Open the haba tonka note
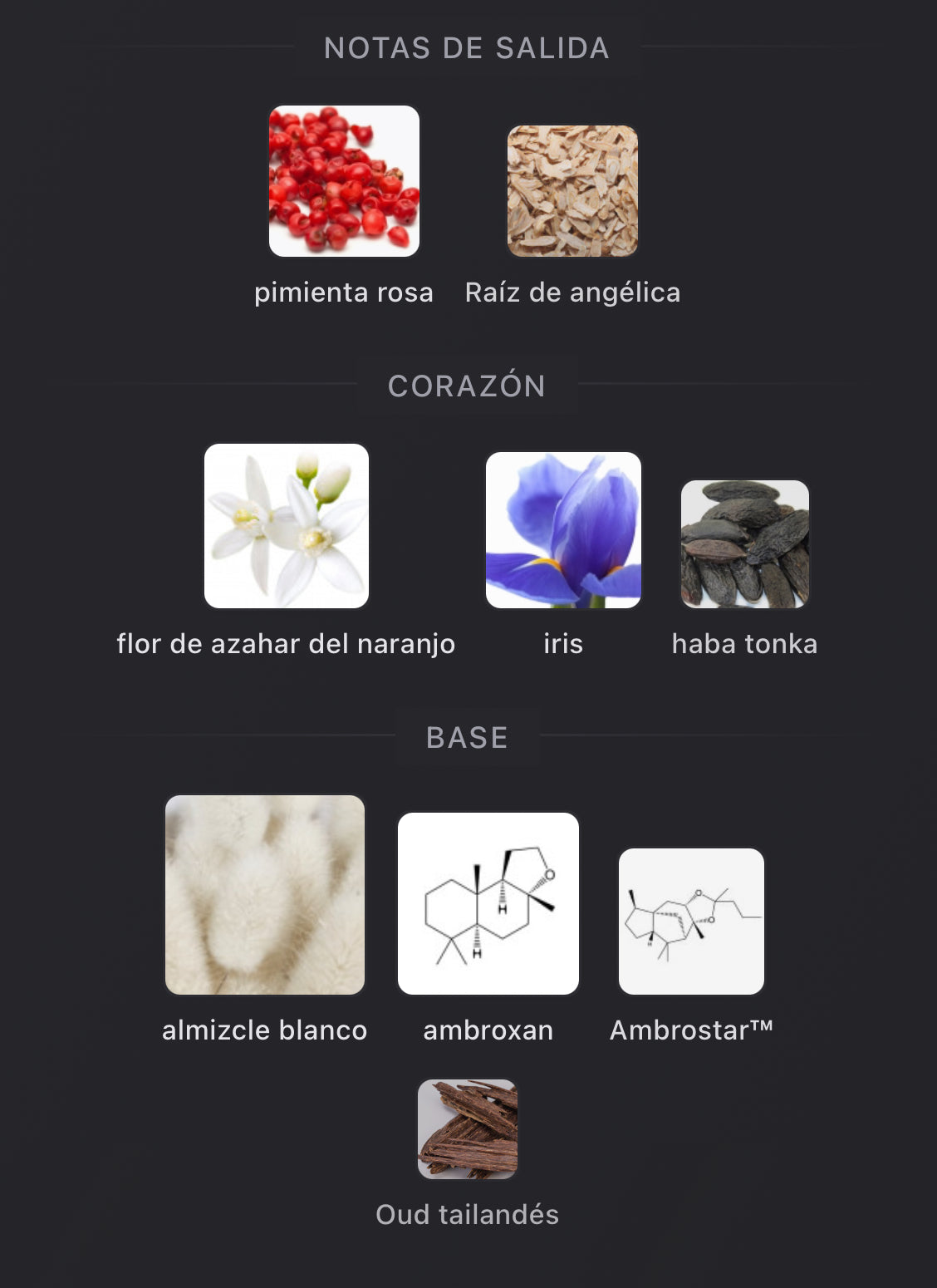Image resolution: width=937 pixels, height=1288 pixels. coord(744,544)
